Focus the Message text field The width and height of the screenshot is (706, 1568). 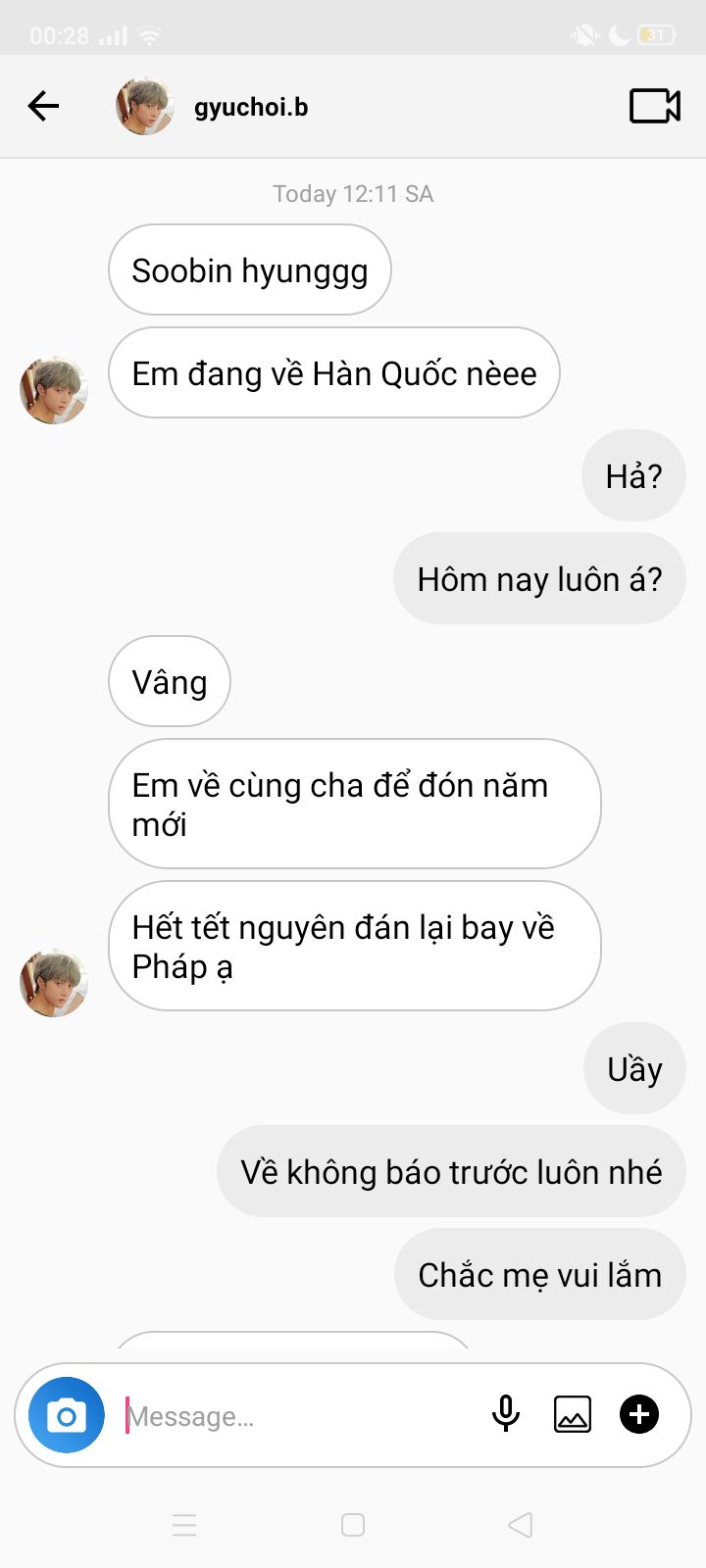[x=294, y=1416]
